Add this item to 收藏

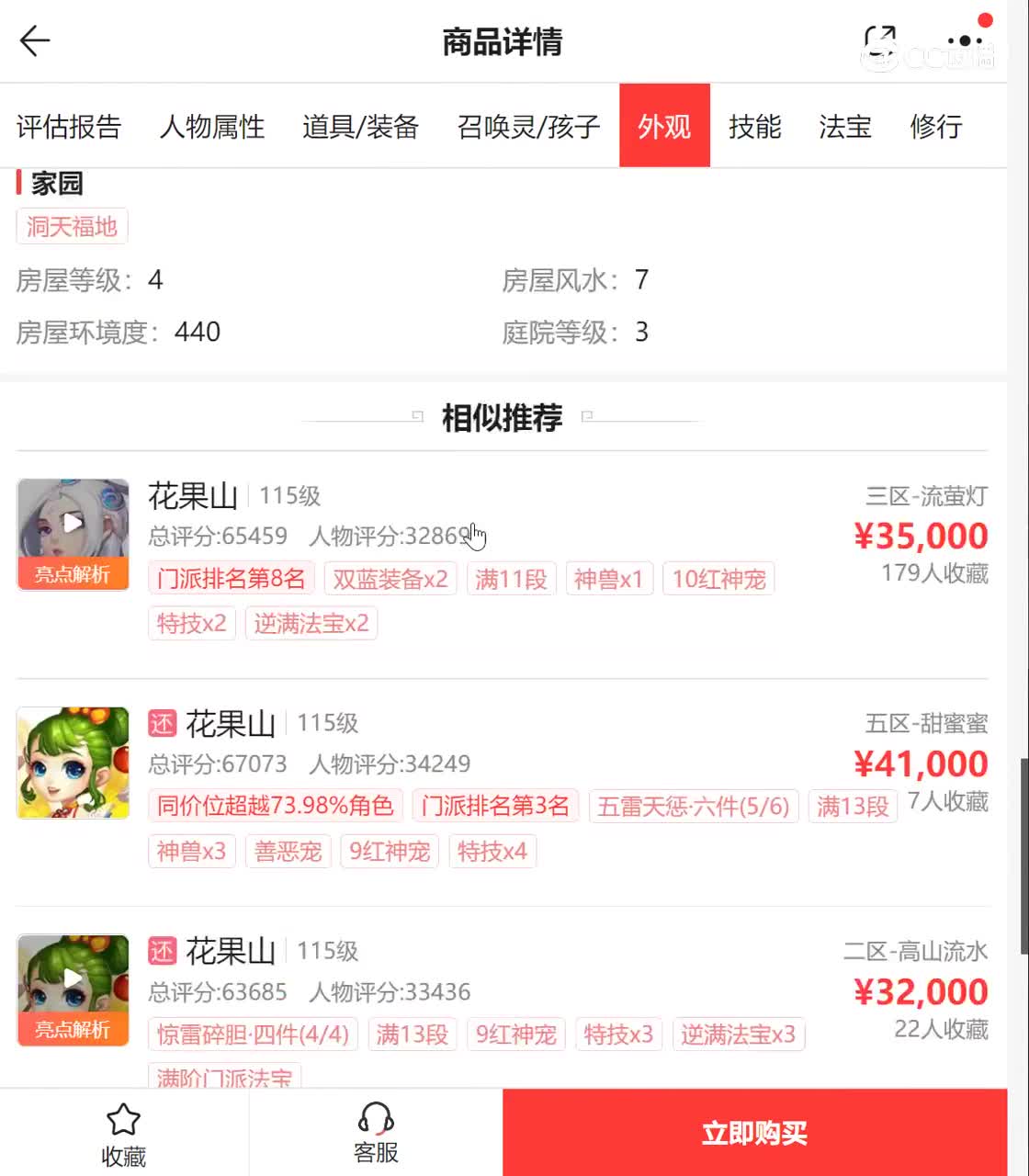tap(123, 1133)
